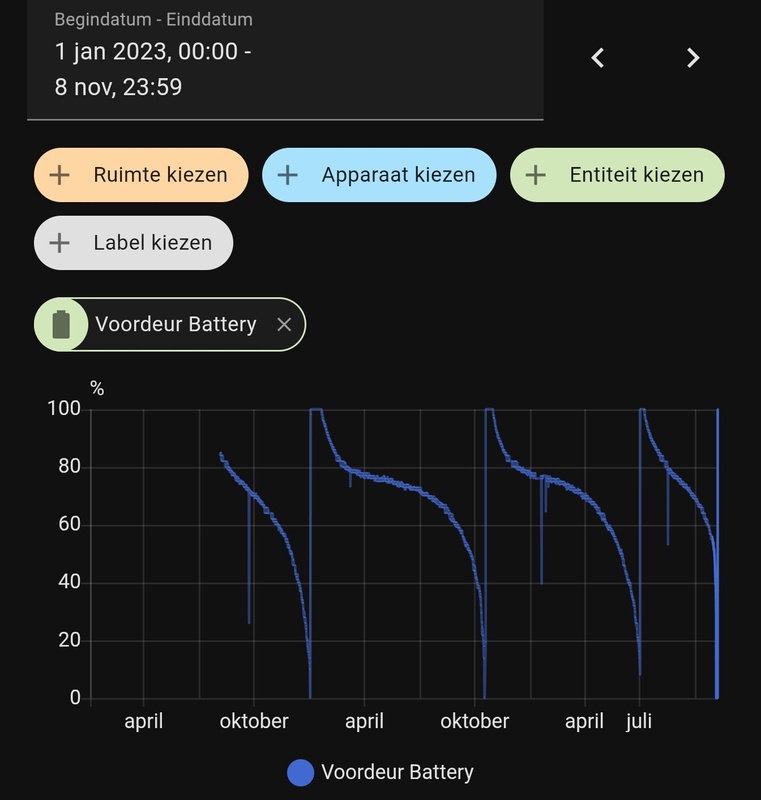
Task: Go to next period with right chevron
Action: (691, 57)
